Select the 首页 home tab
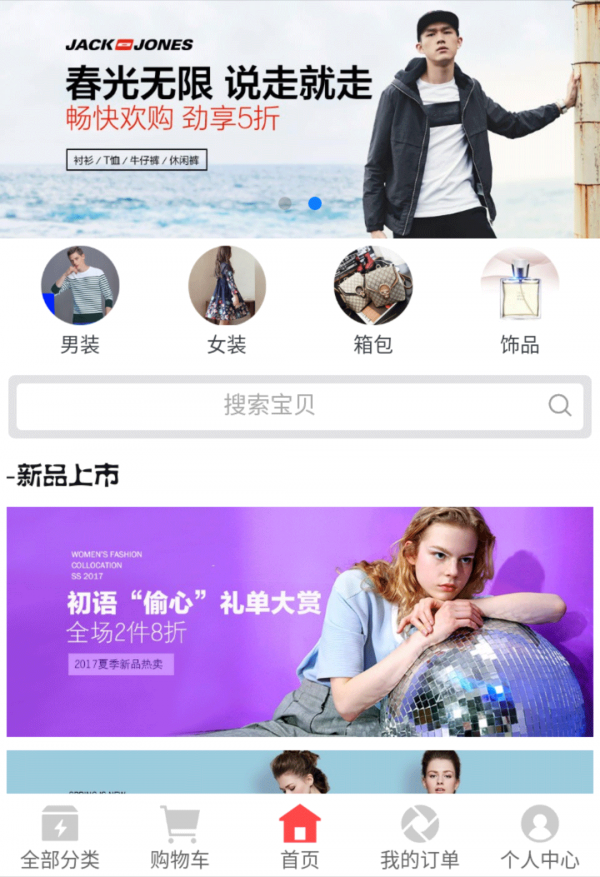This screenshot has height=877, width=600. (300, 838)
